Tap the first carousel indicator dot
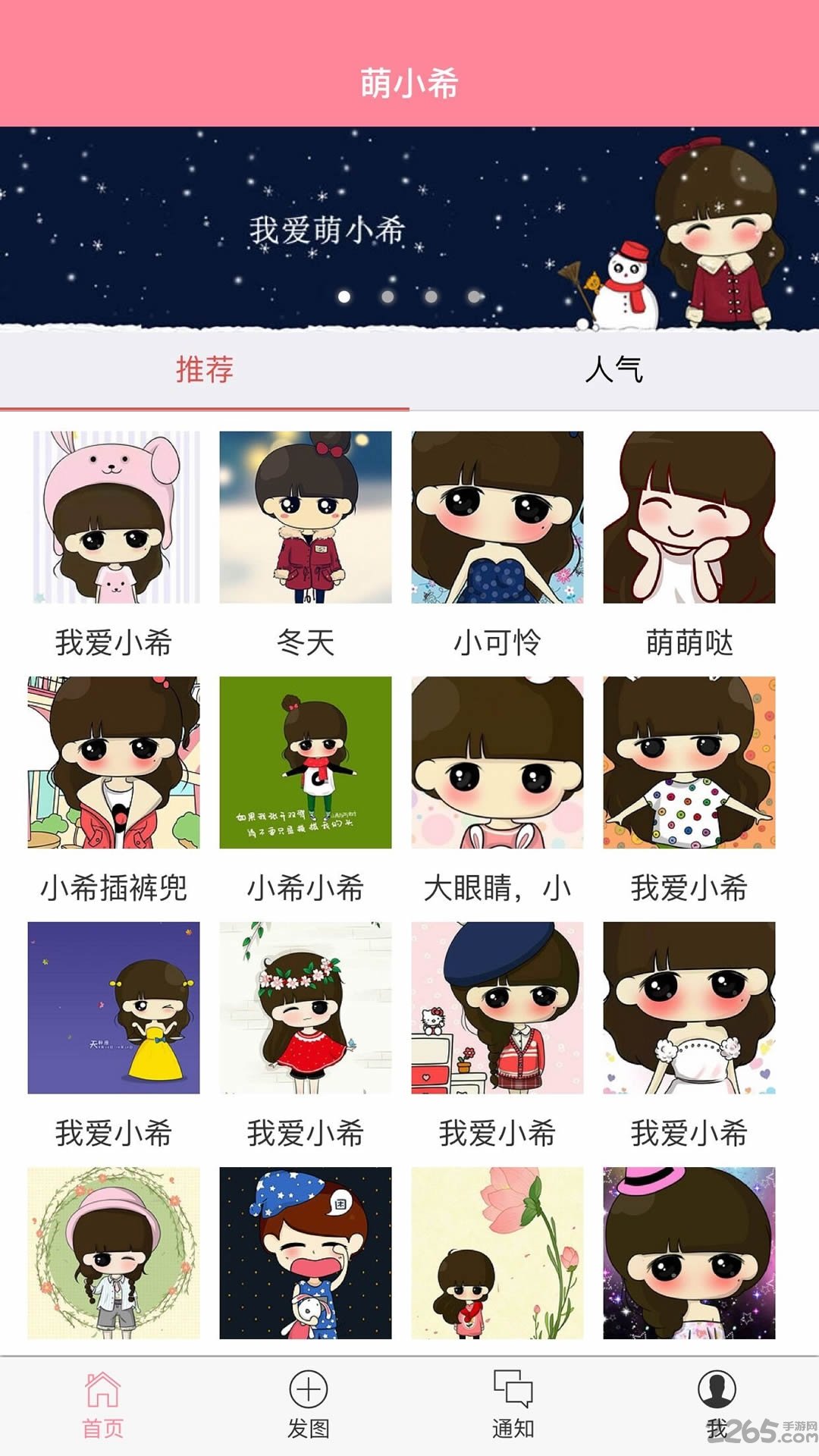 pos(345,297)
